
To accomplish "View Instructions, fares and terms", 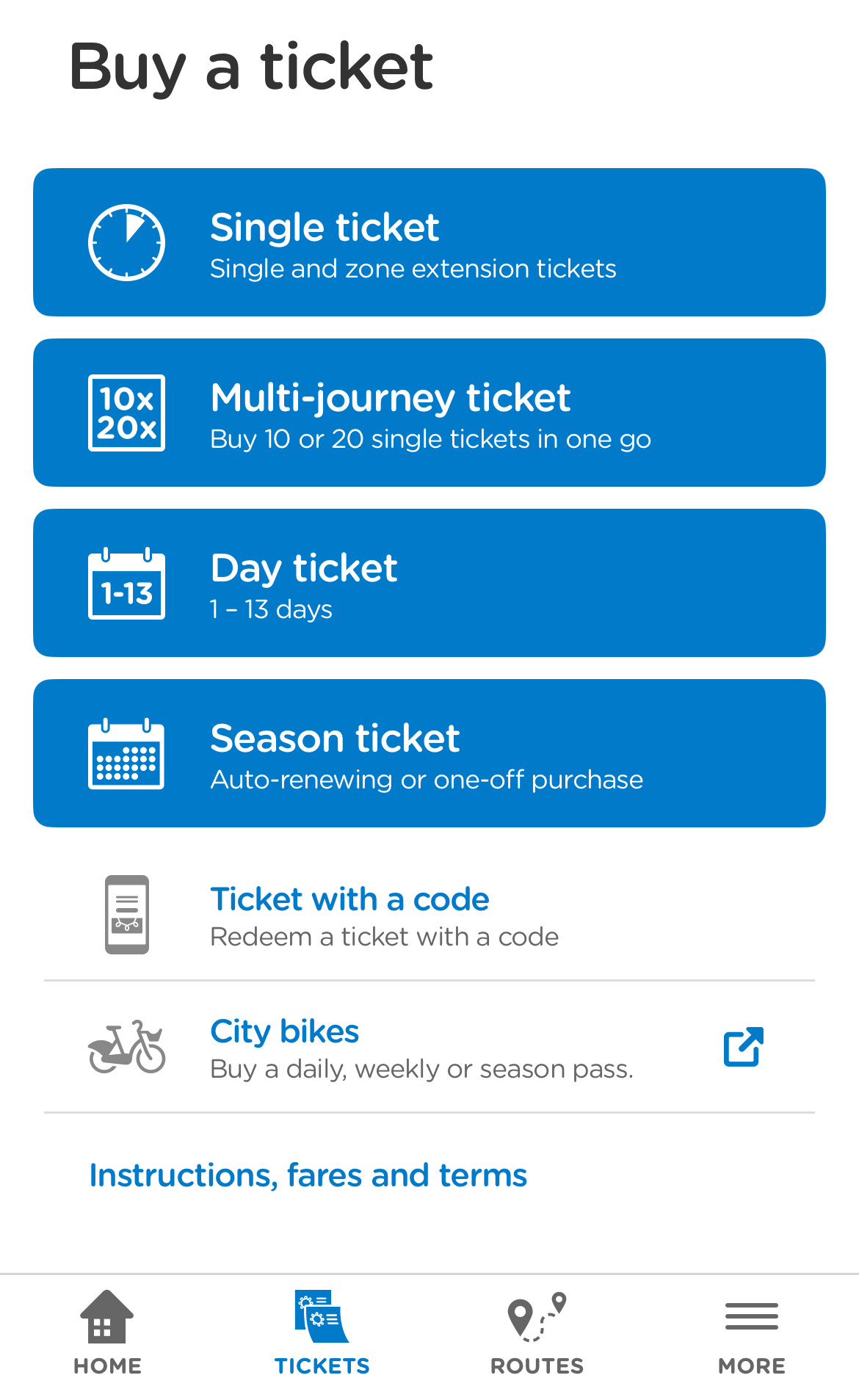I will [x=308, y=1175].
